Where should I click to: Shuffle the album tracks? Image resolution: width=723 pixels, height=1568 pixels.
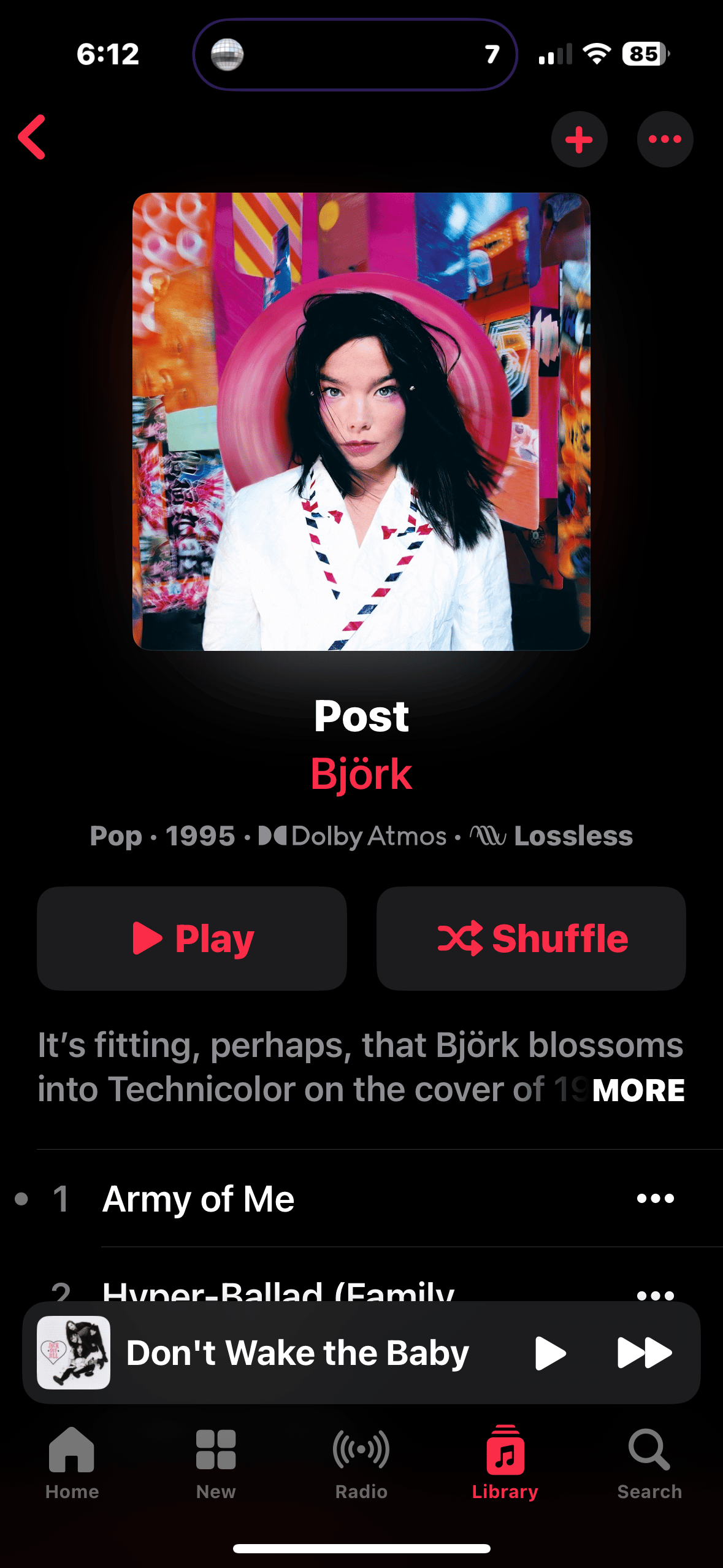(531, 938)
